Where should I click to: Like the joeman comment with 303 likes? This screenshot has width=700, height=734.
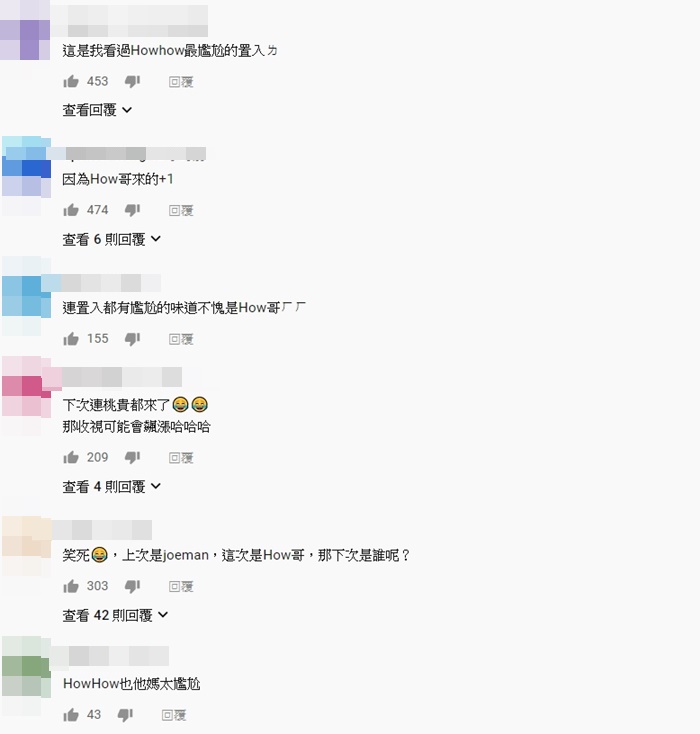[x=71, y=586]
